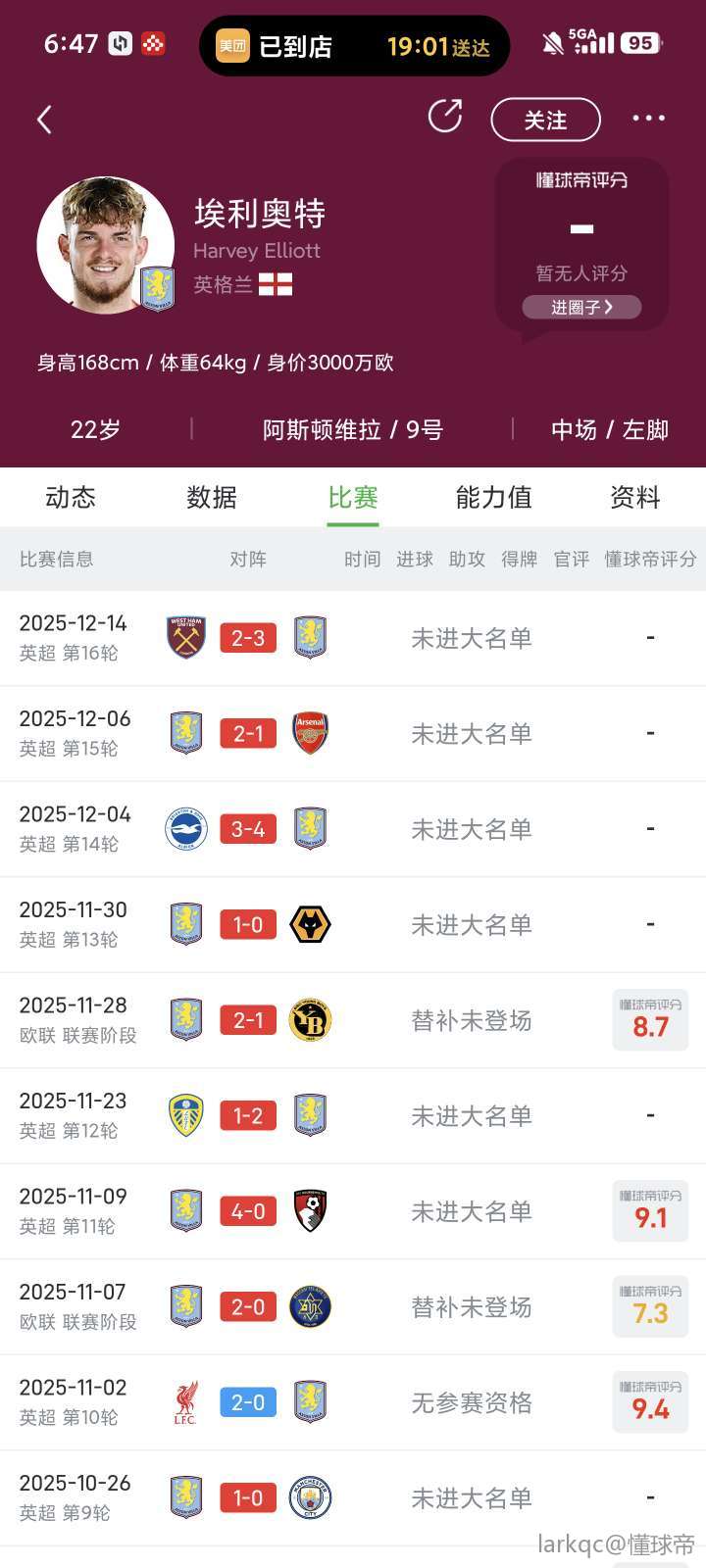Select the 比赛 tab

tap(353, 498)
